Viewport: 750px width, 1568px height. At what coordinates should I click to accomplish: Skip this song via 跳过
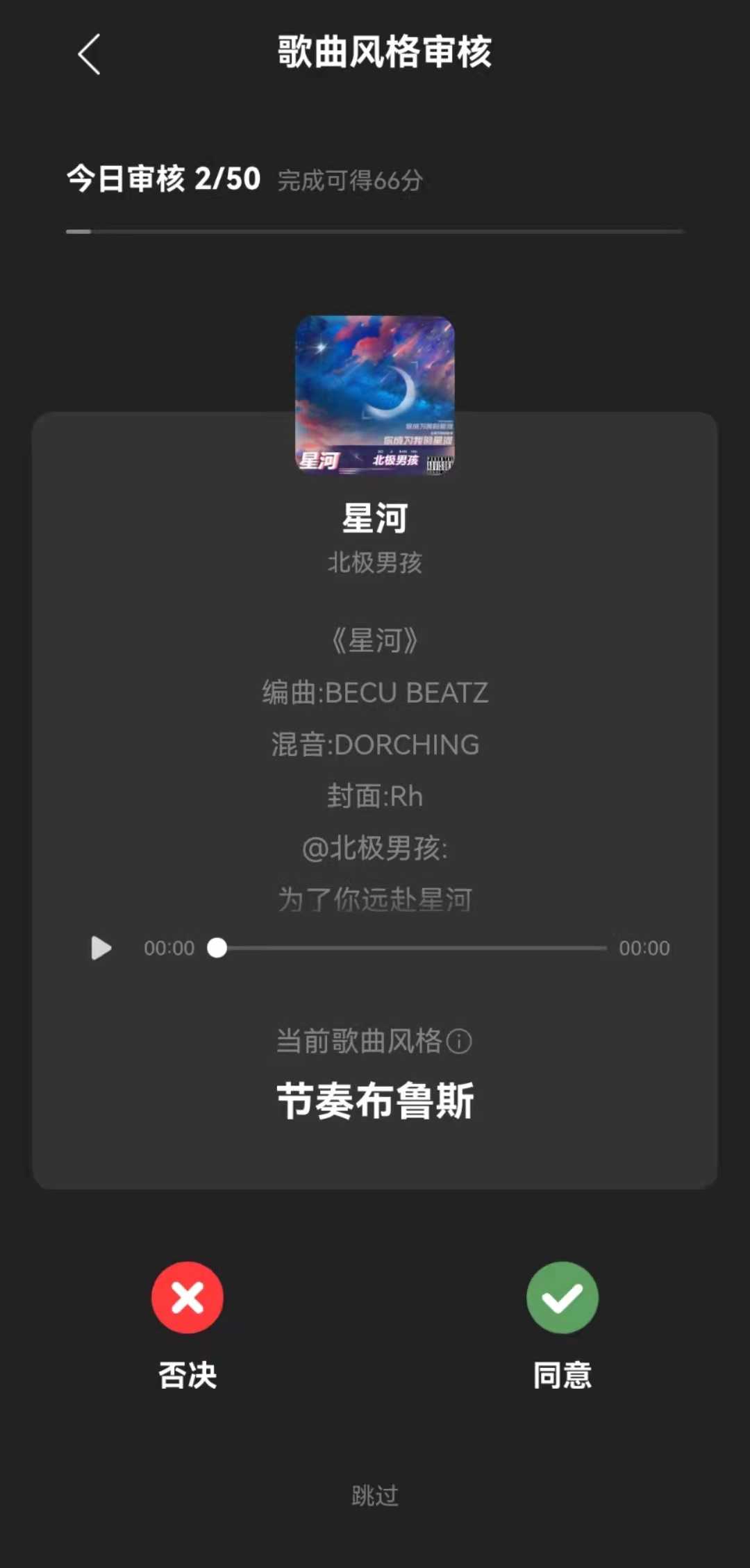(375, 1495)
